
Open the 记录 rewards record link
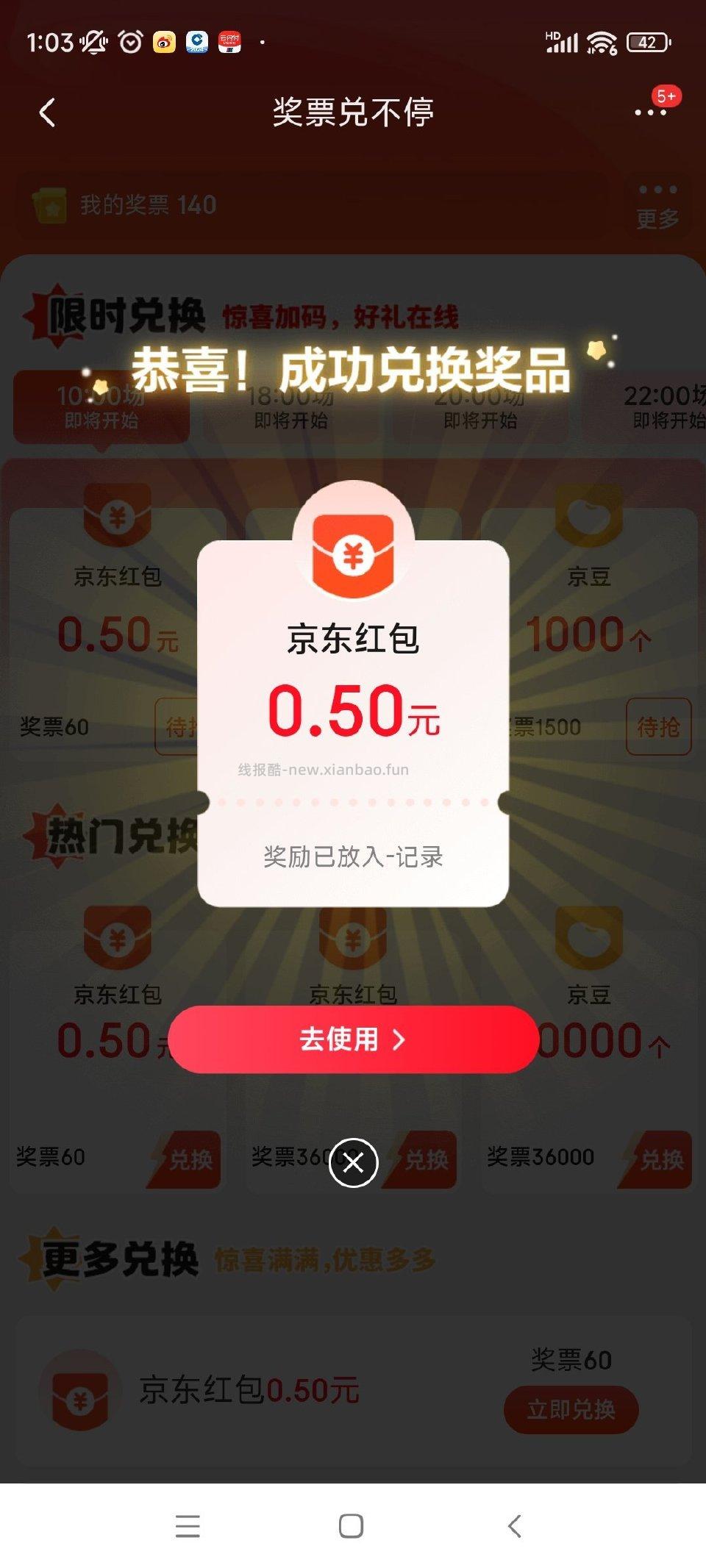pos(427,856)
